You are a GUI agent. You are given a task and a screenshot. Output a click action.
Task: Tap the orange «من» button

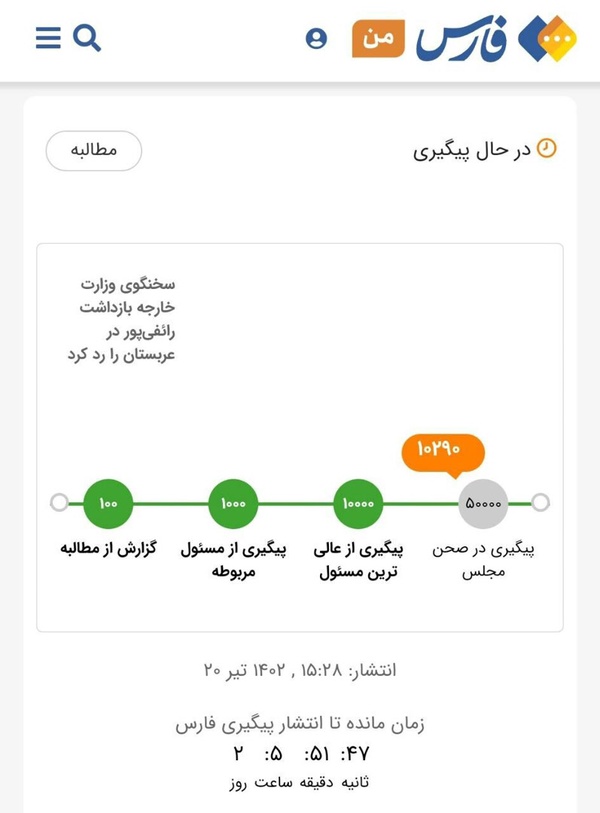(x=379, y=38)
